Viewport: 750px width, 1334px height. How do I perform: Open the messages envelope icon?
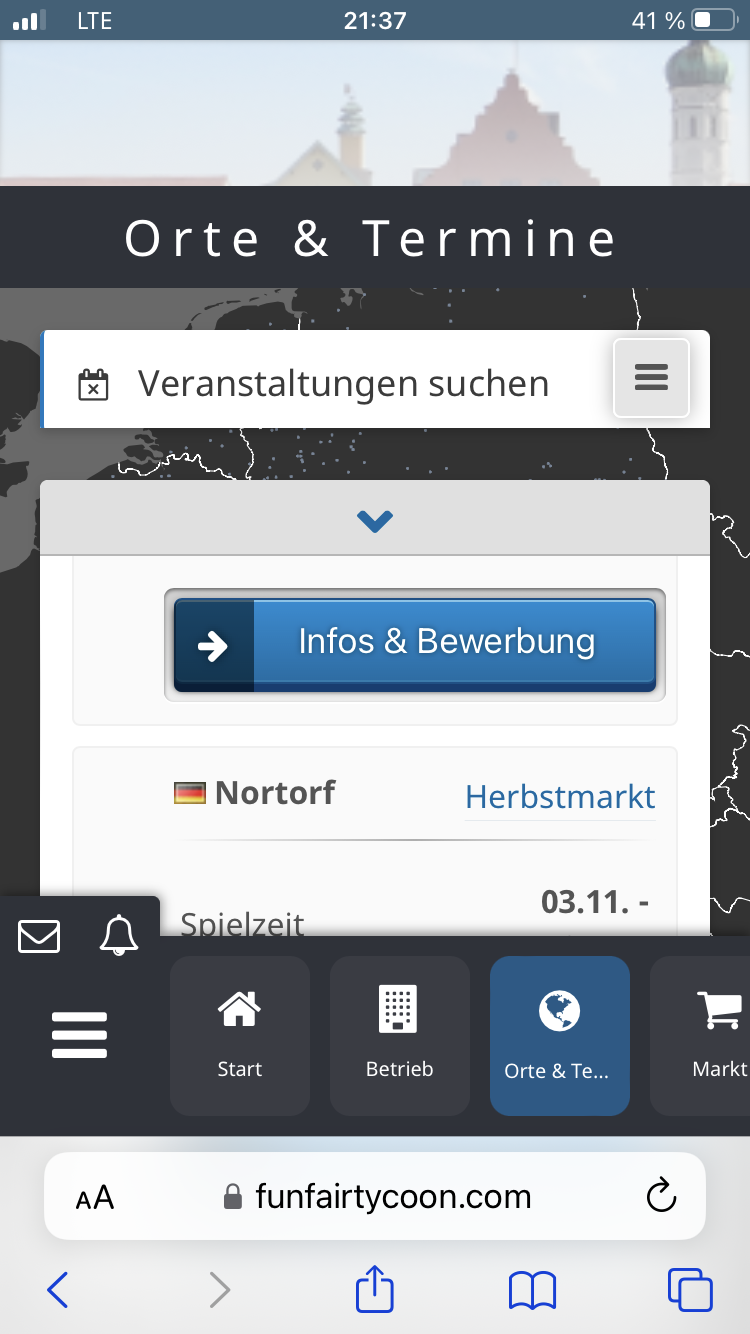(x=39, y=936)
